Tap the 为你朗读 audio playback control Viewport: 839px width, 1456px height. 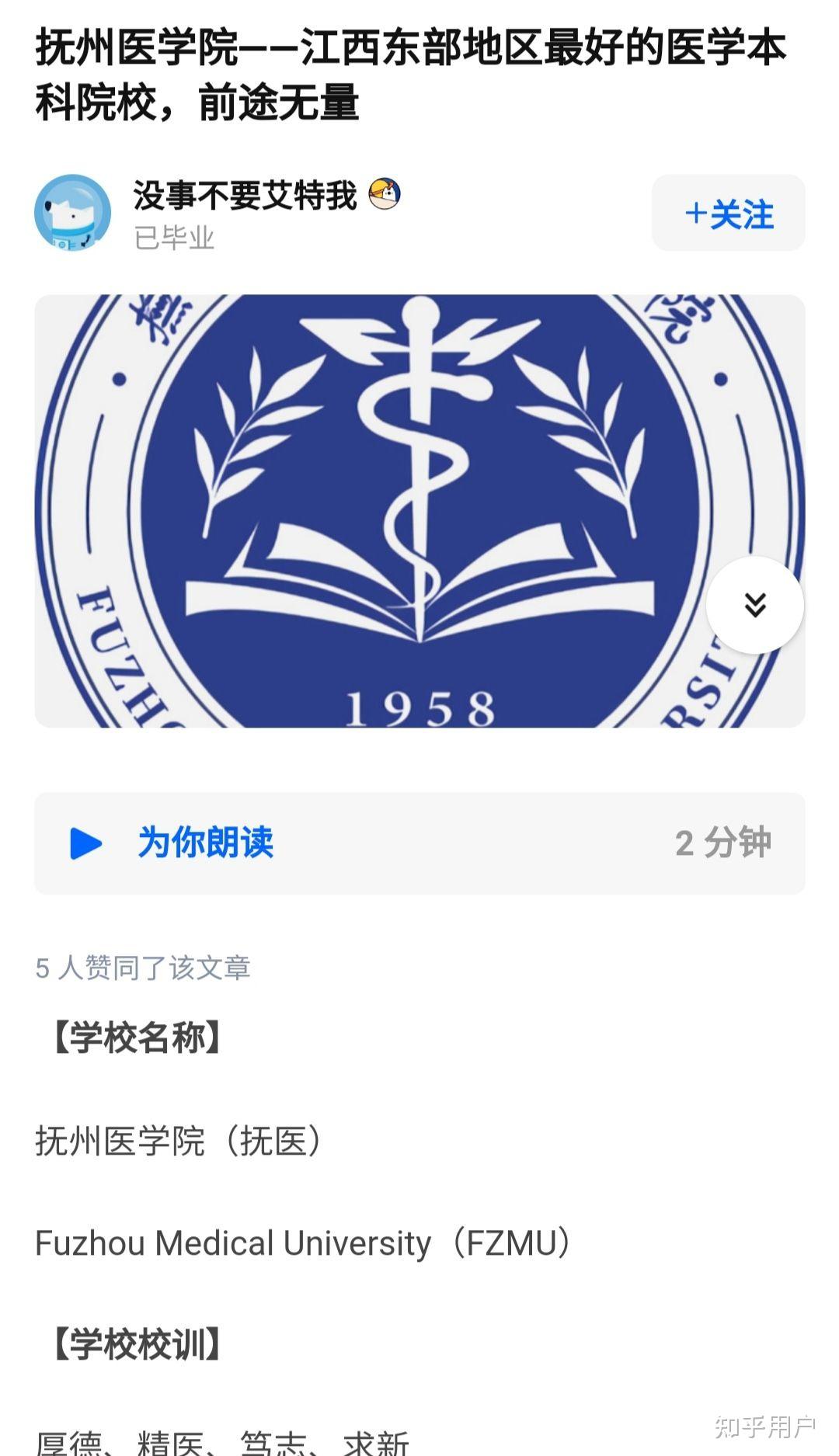[205, 843]
